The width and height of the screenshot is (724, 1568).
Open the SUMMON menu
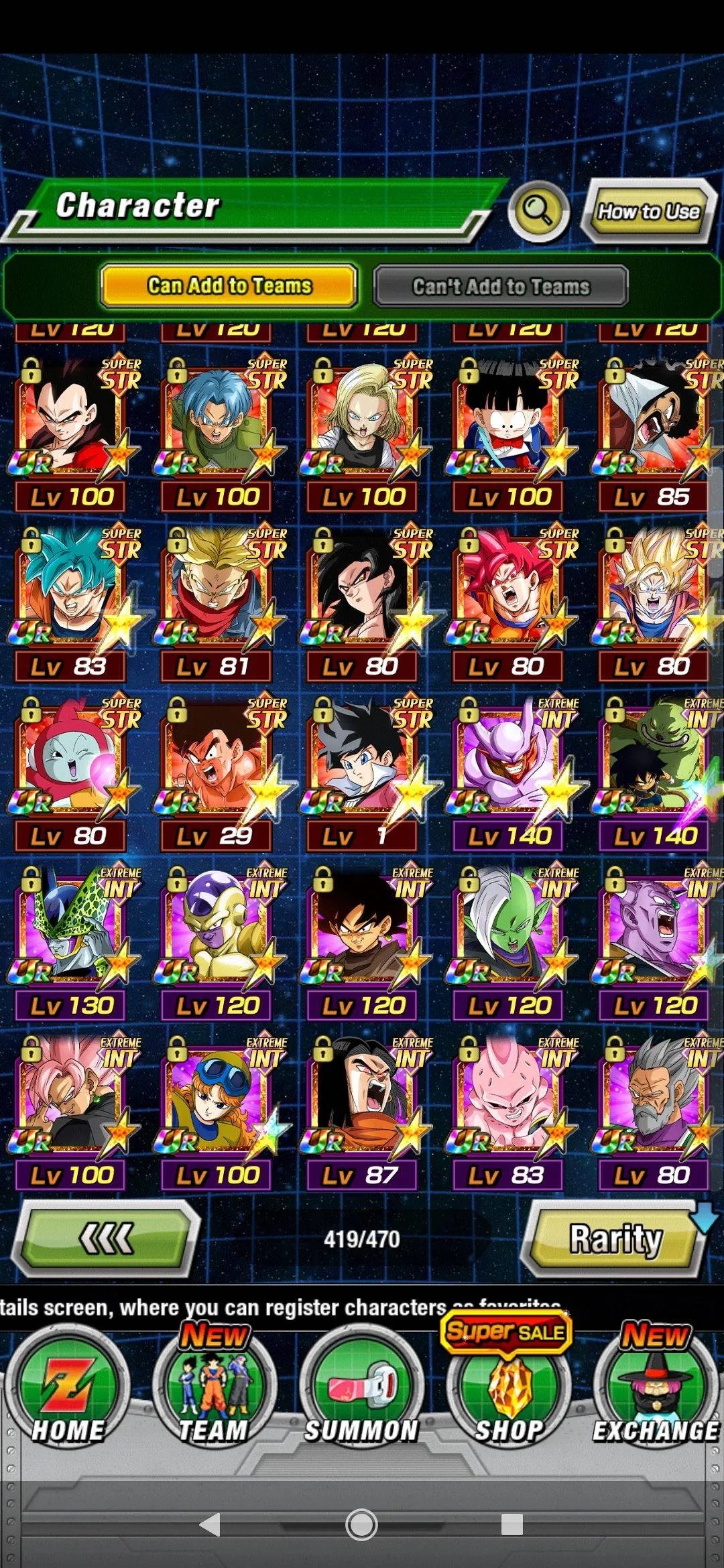361,1390
